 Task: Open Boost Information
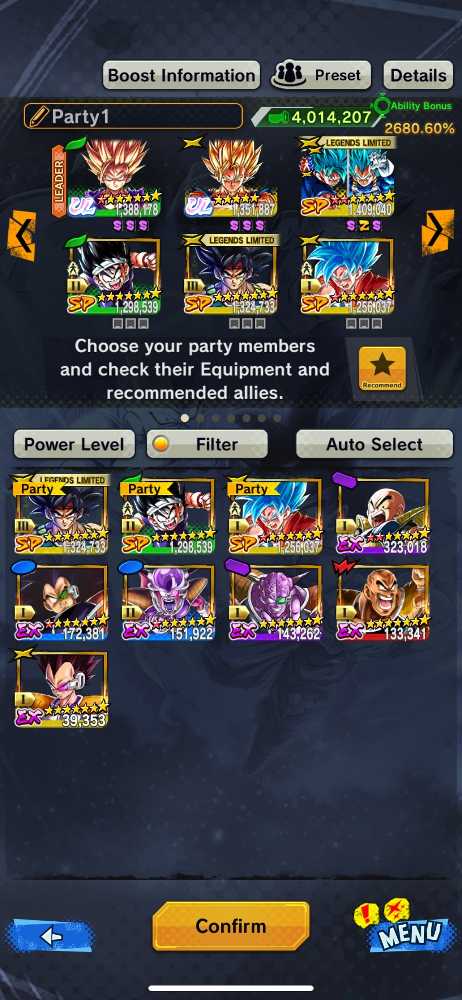(181, 75)
